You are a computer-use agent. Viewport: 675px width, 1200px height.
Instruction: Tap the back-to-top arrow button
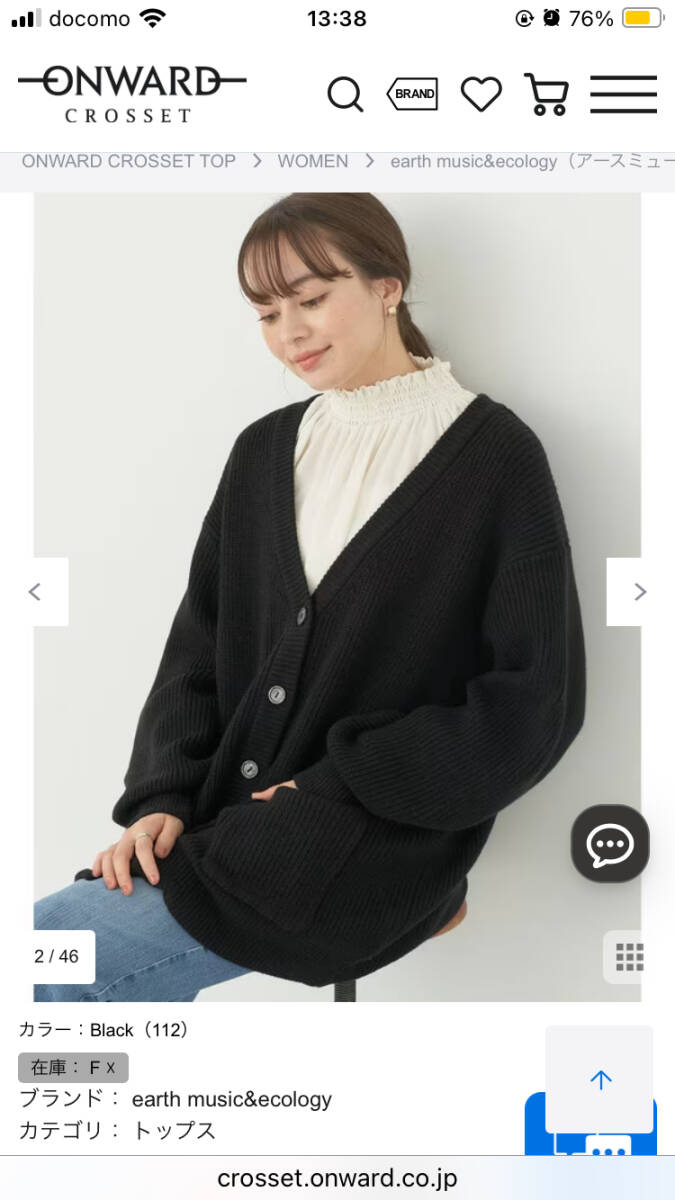pos(600,1079)
